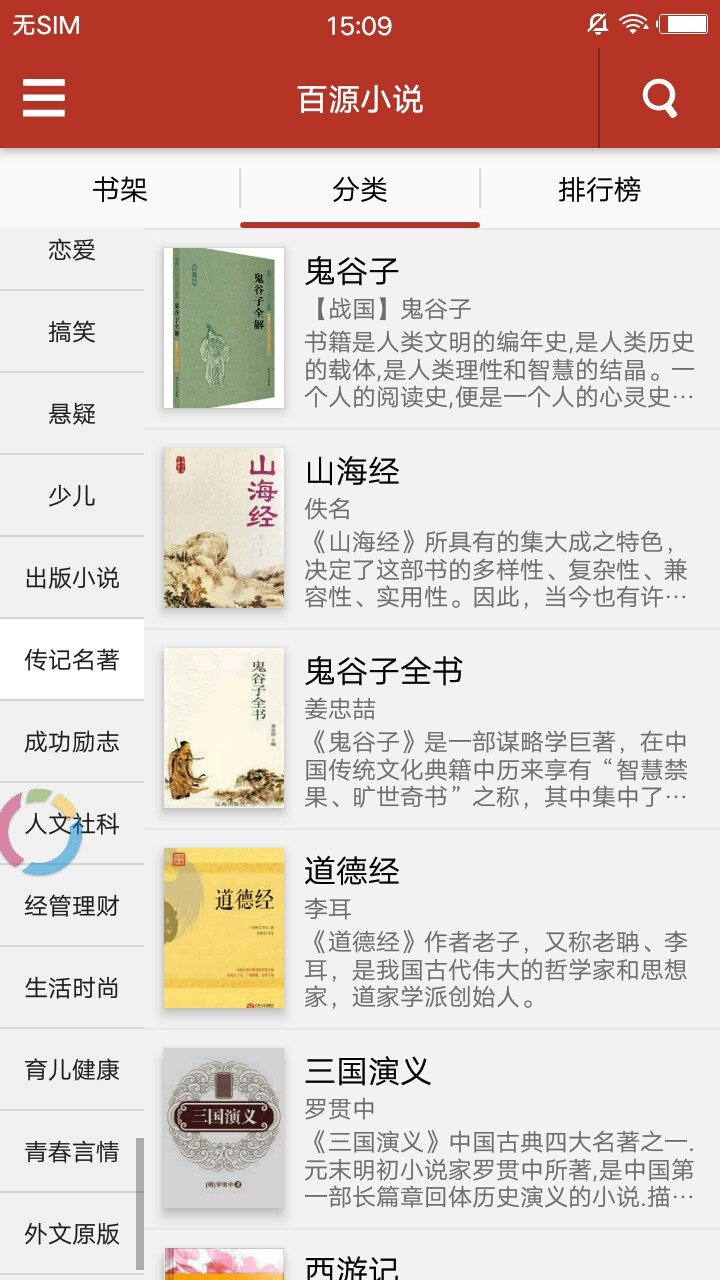Open the 外文原版 category
Screen dimensions: 720x1280
[x=72, y=1234]
